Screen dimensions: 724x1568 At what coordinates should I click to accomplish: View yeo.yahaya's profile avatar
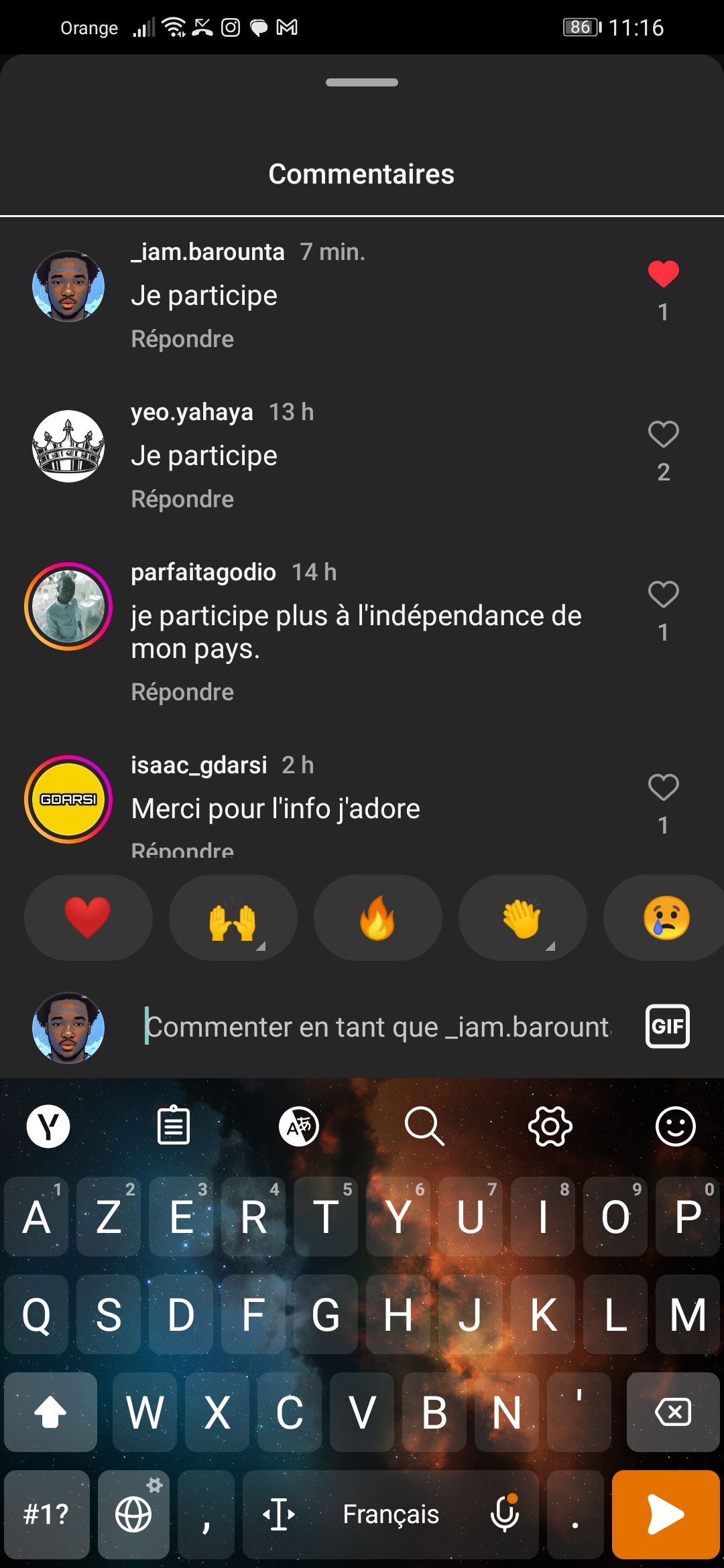68,446
